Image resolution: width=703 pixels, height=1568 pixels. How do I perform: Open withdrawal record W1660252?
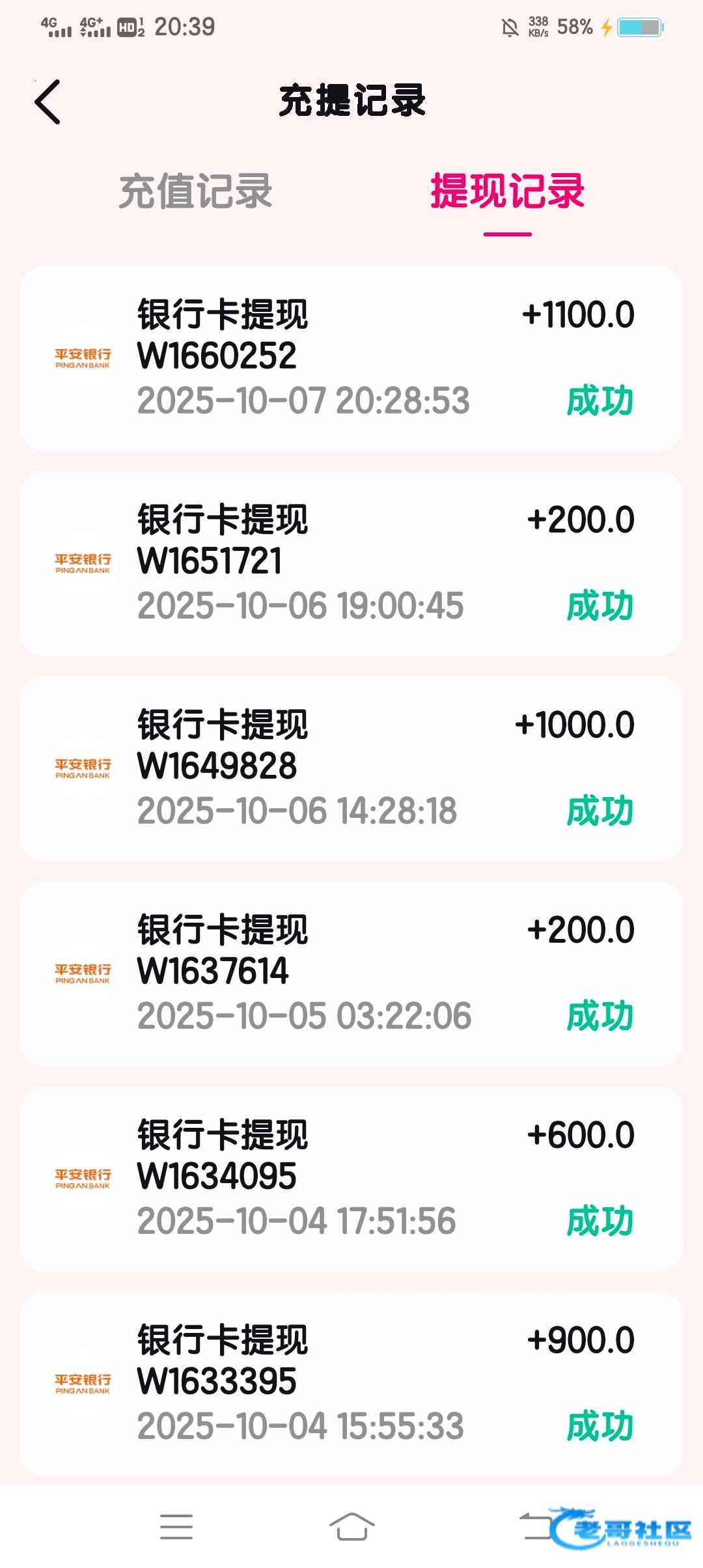pos(351,358)
